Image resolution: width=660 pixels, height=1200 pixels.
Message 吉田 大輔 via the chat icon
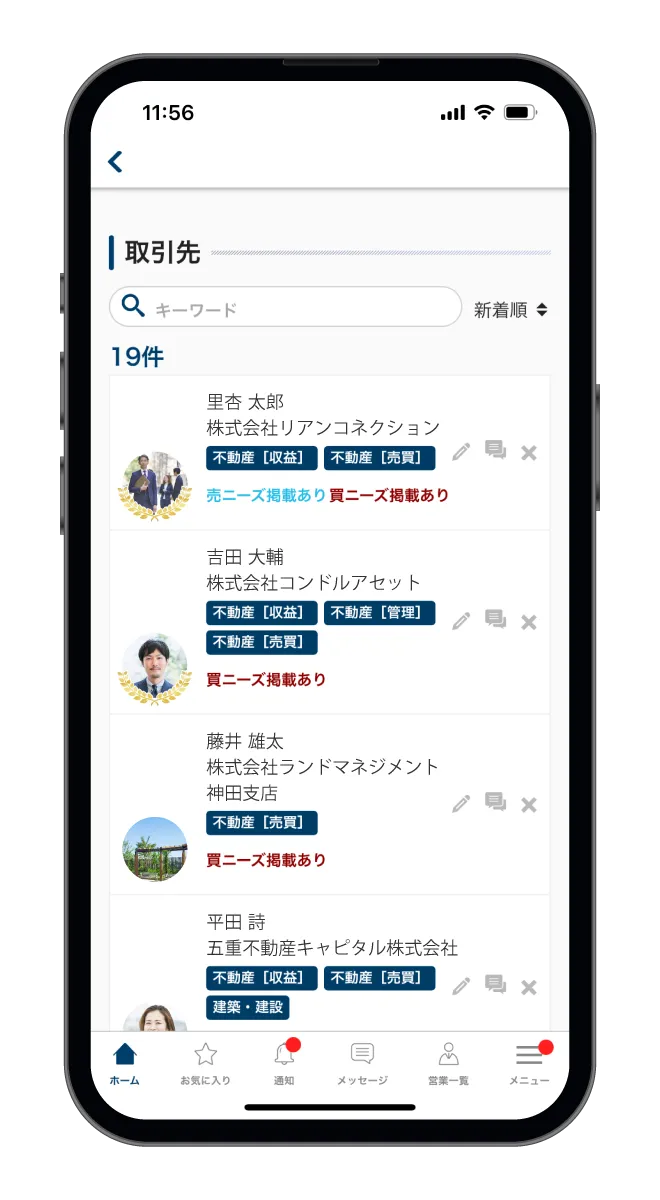[495, 620]
